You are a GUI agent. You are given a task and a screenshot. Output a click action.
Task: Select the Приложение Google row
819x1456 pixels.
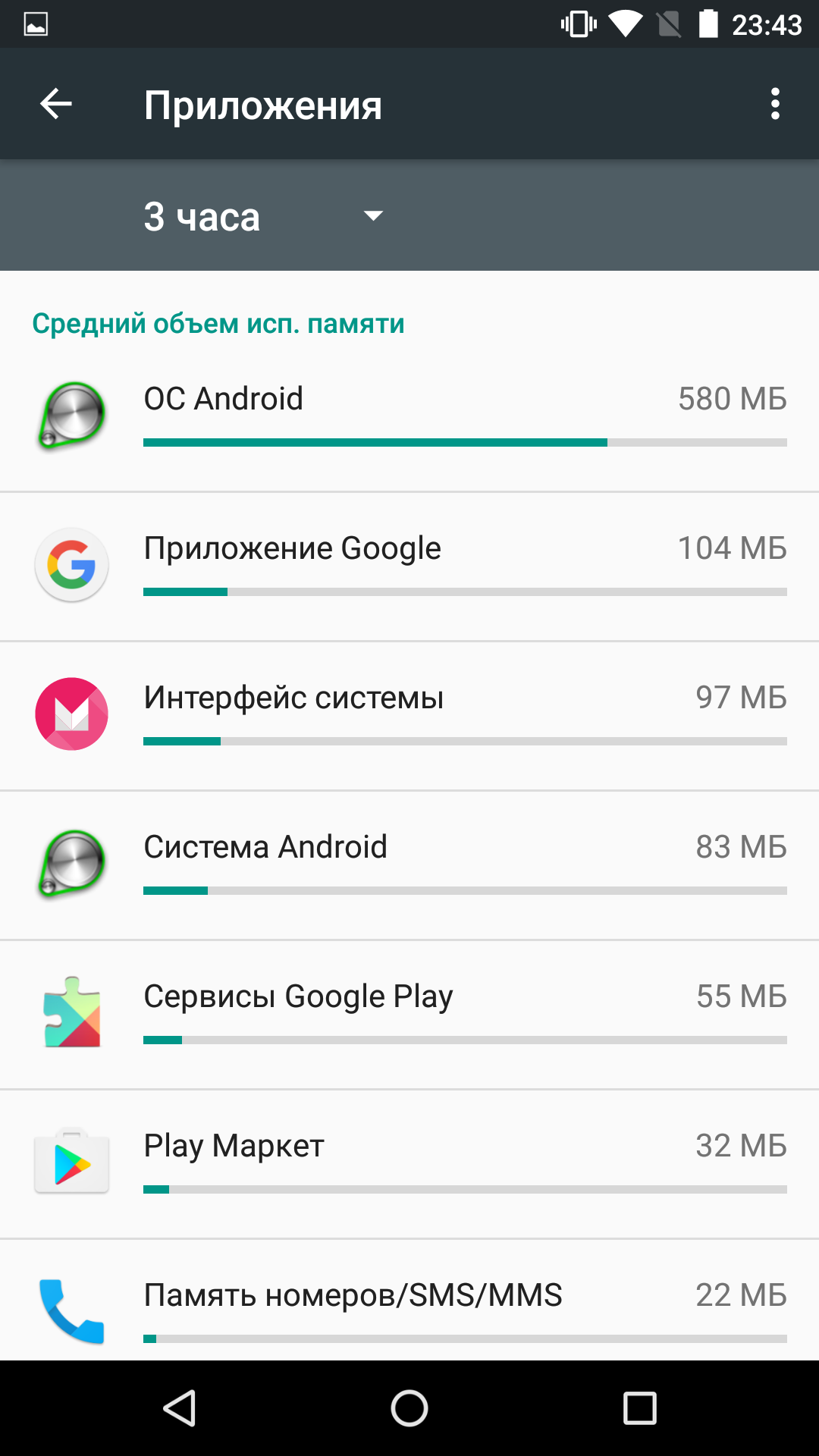[409, 566]
